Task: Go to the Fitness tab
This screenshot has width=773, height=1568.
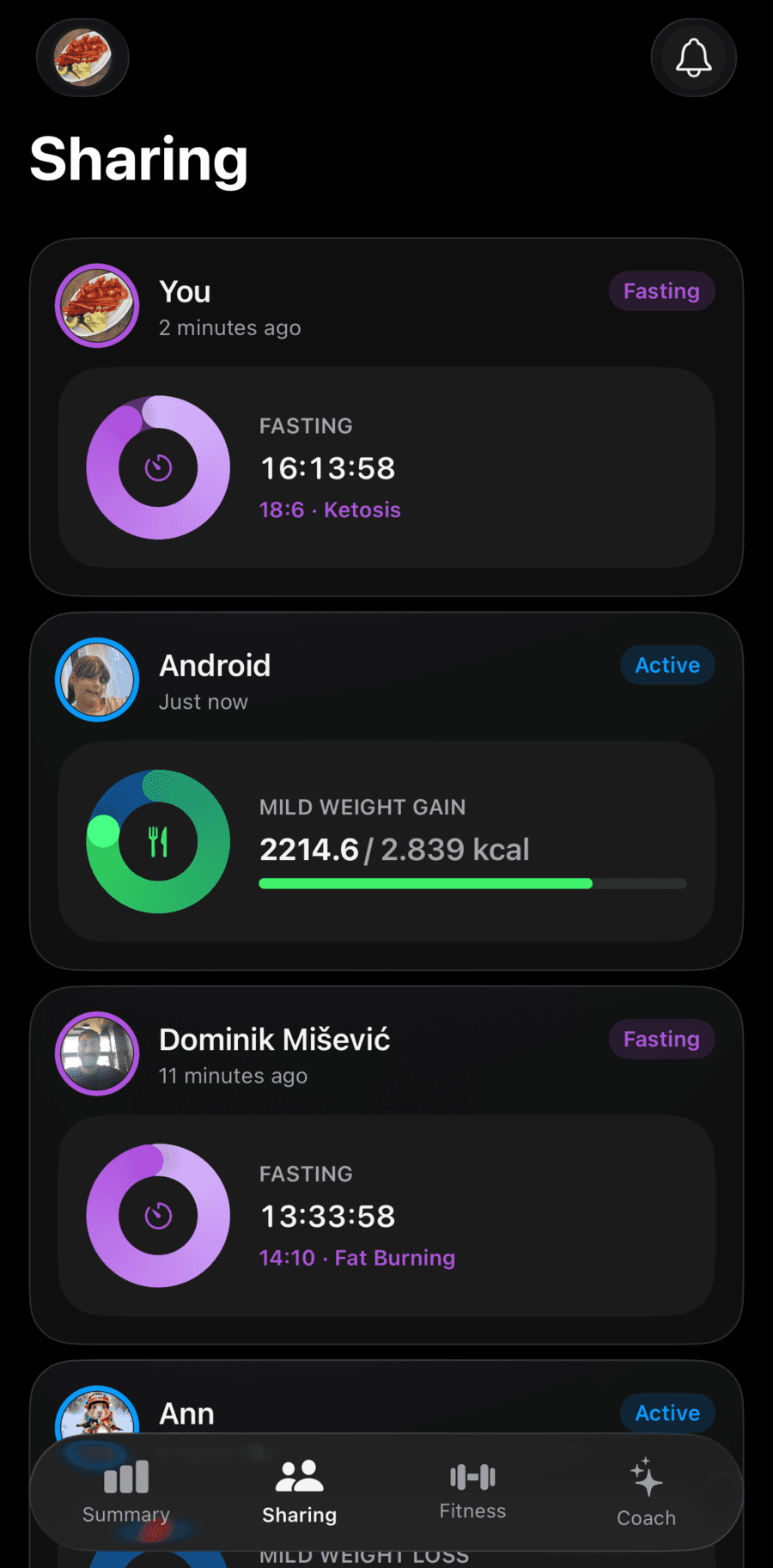Action: tap(472, 1492)
